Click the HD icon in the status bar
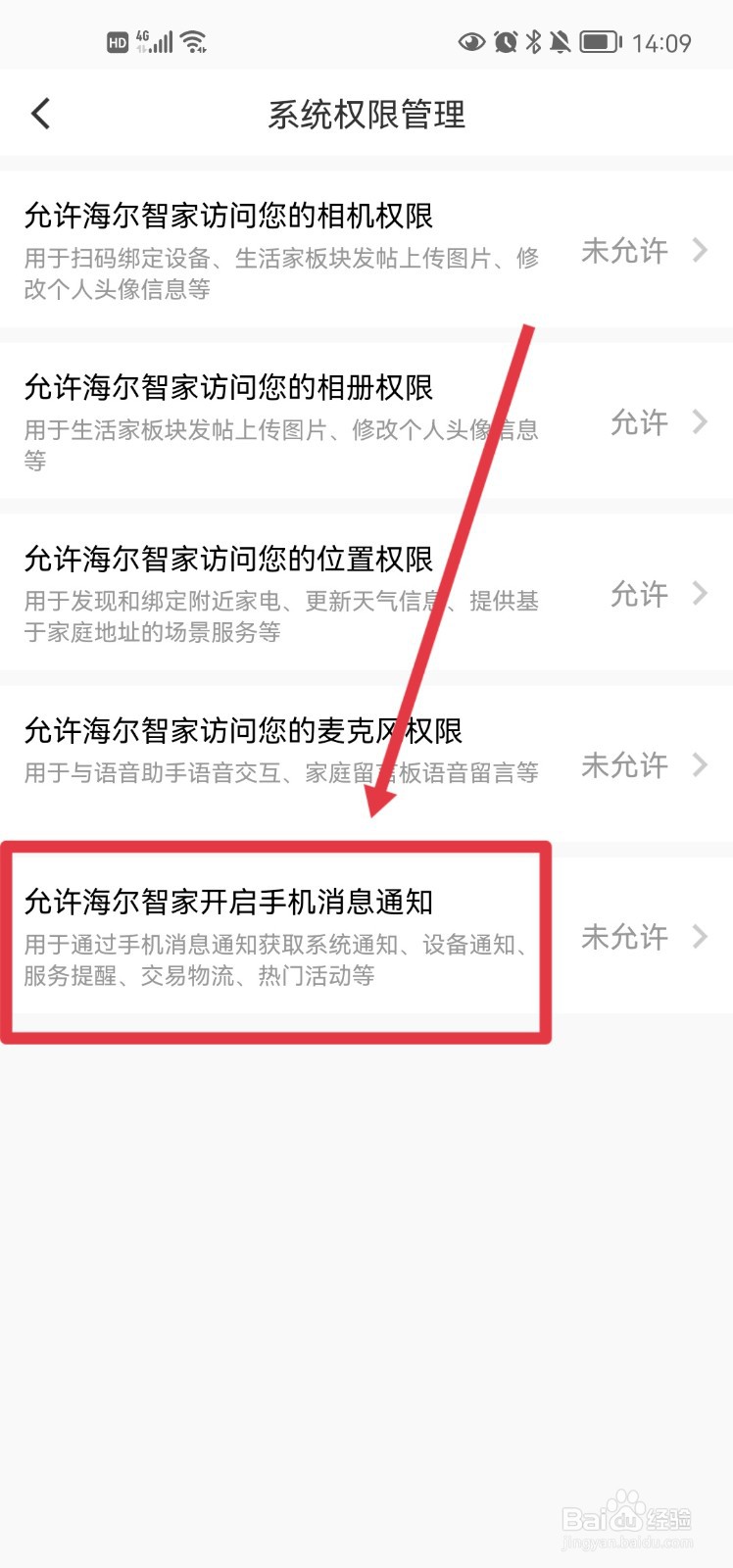The width and height of the screenshot is (733, 1568). (x=117, y=40)
